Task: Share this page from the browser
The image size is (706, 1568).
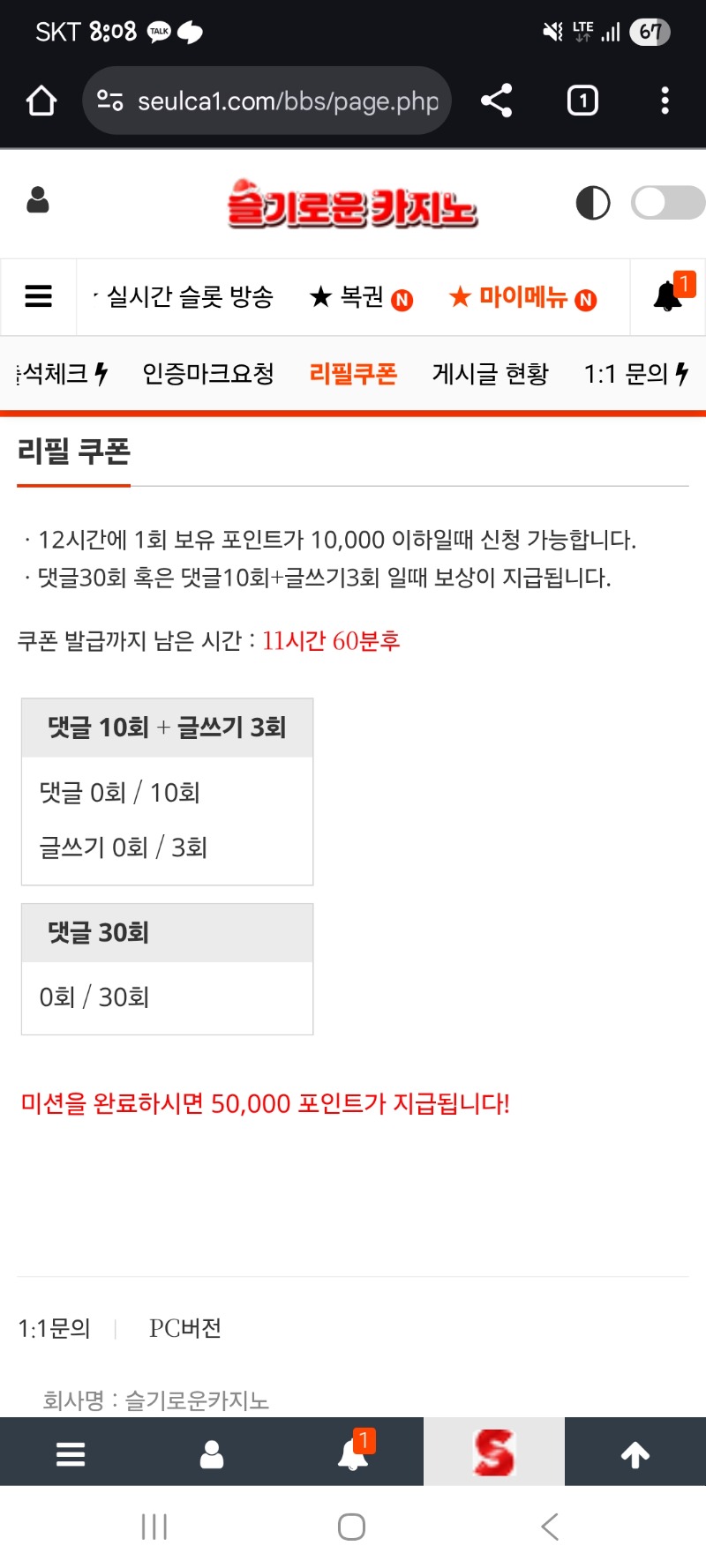Action: coord(497,101)
